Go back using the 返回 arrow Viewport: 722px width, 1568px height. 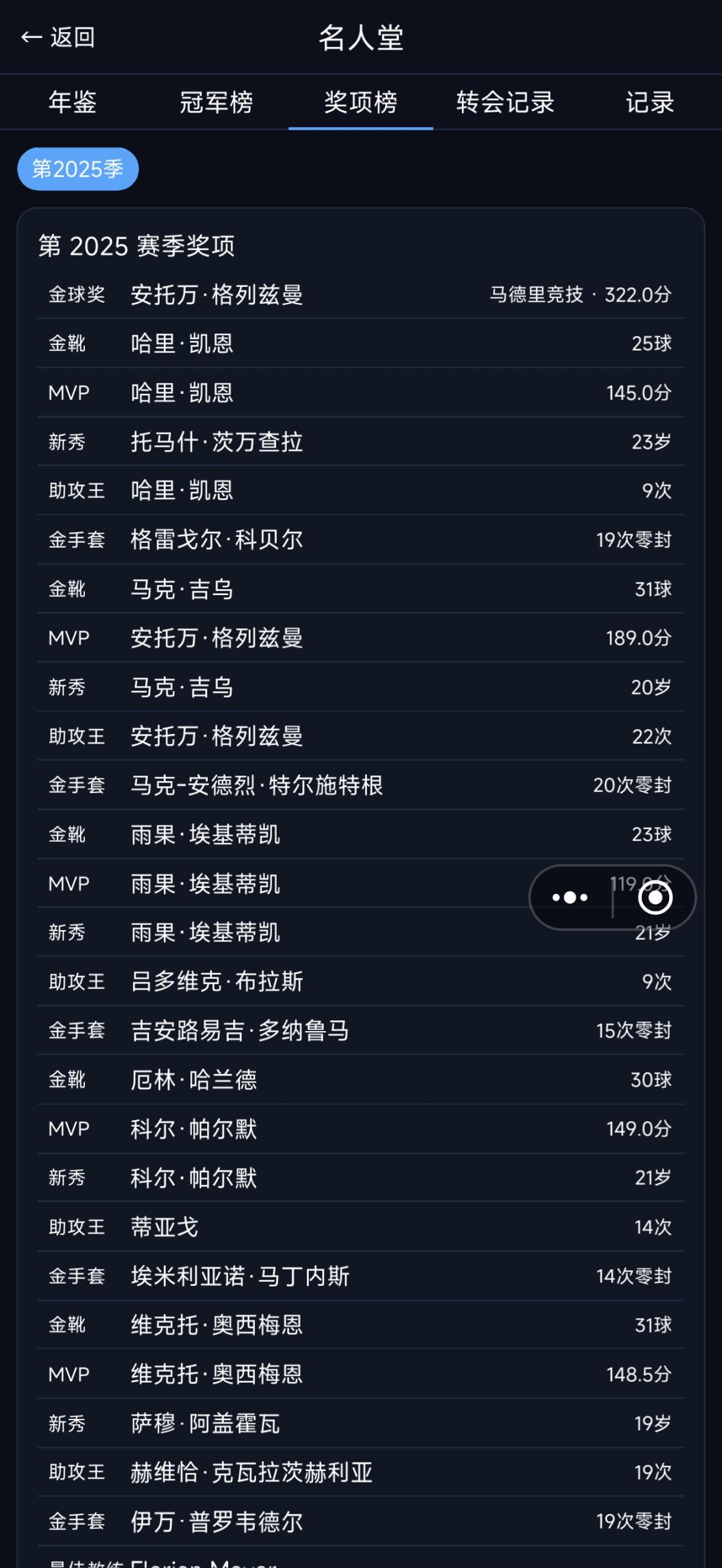click(x=58, y=37)
